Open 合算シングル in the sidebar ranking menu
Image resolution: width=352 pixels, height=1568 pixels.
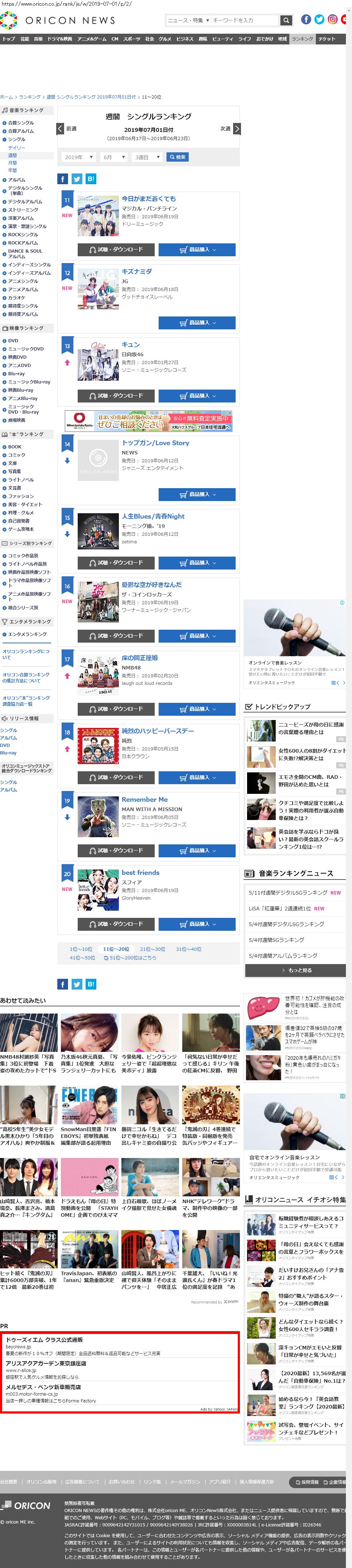point(21,123)
